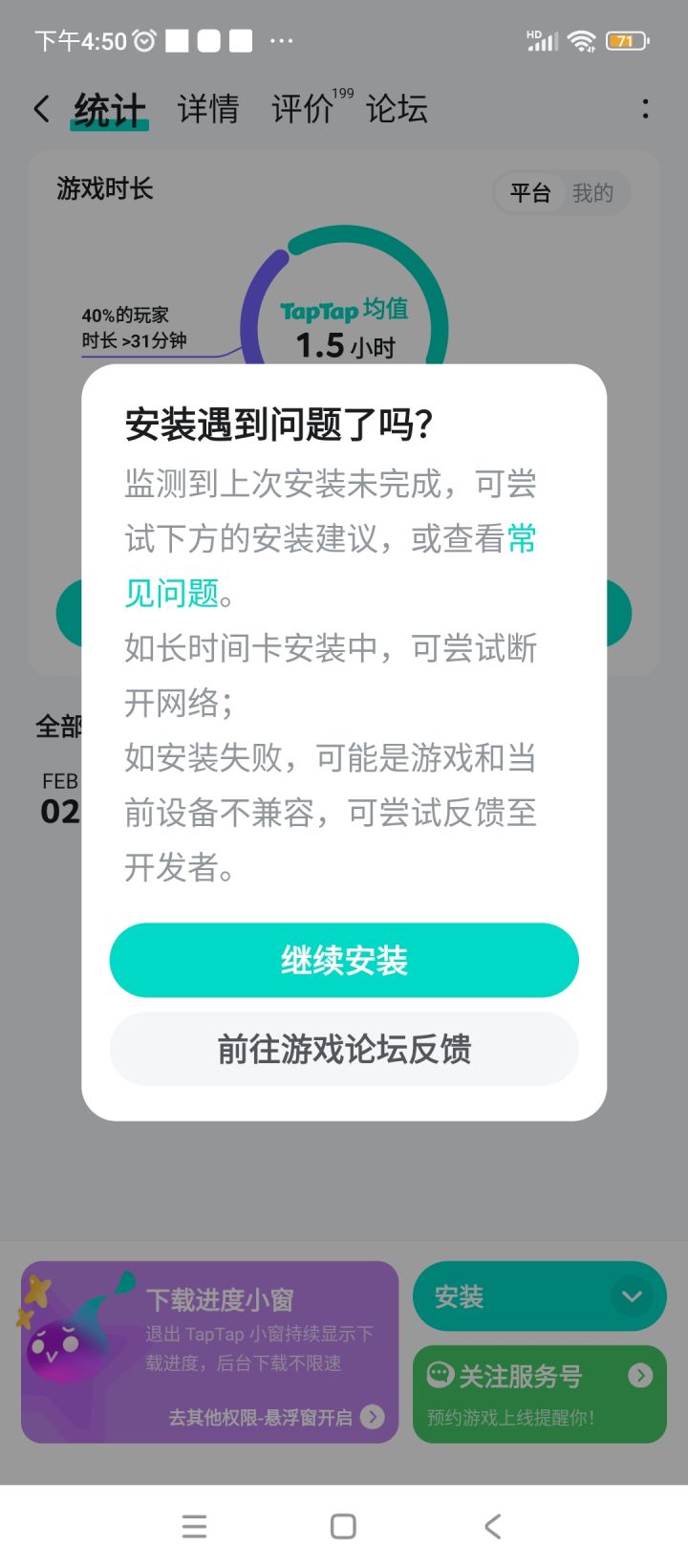The image size is (688, 1568).
Task: Open the three-dot overflow menu
Action: coord(646,109)
